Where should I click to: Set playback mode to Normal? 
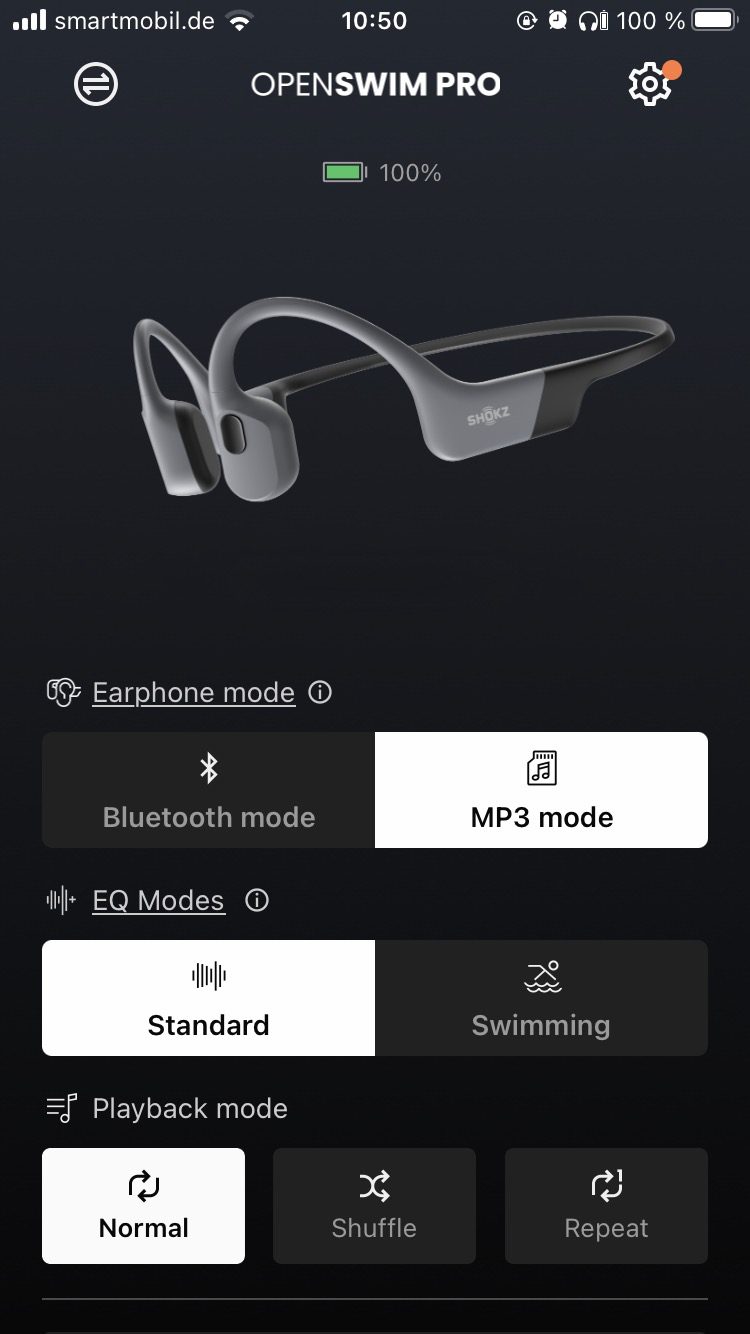click(143, 1205)
